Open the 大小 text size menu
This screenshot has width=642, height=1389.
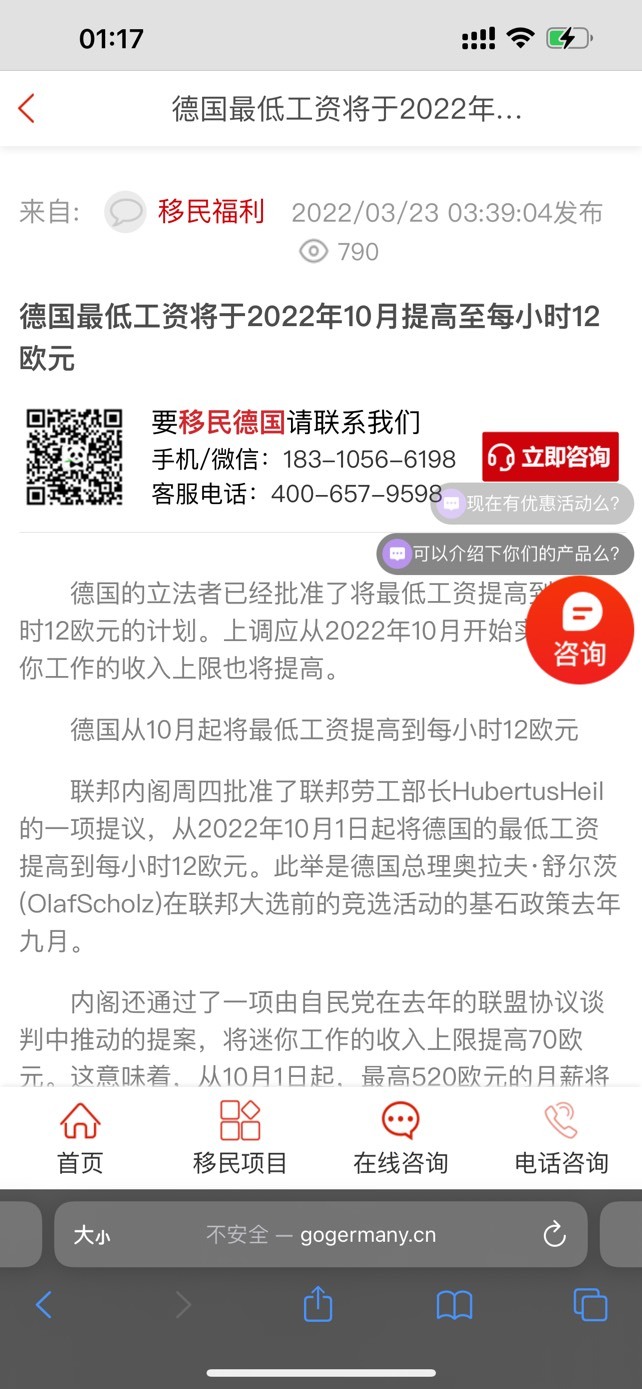(x=91, y=1235)
